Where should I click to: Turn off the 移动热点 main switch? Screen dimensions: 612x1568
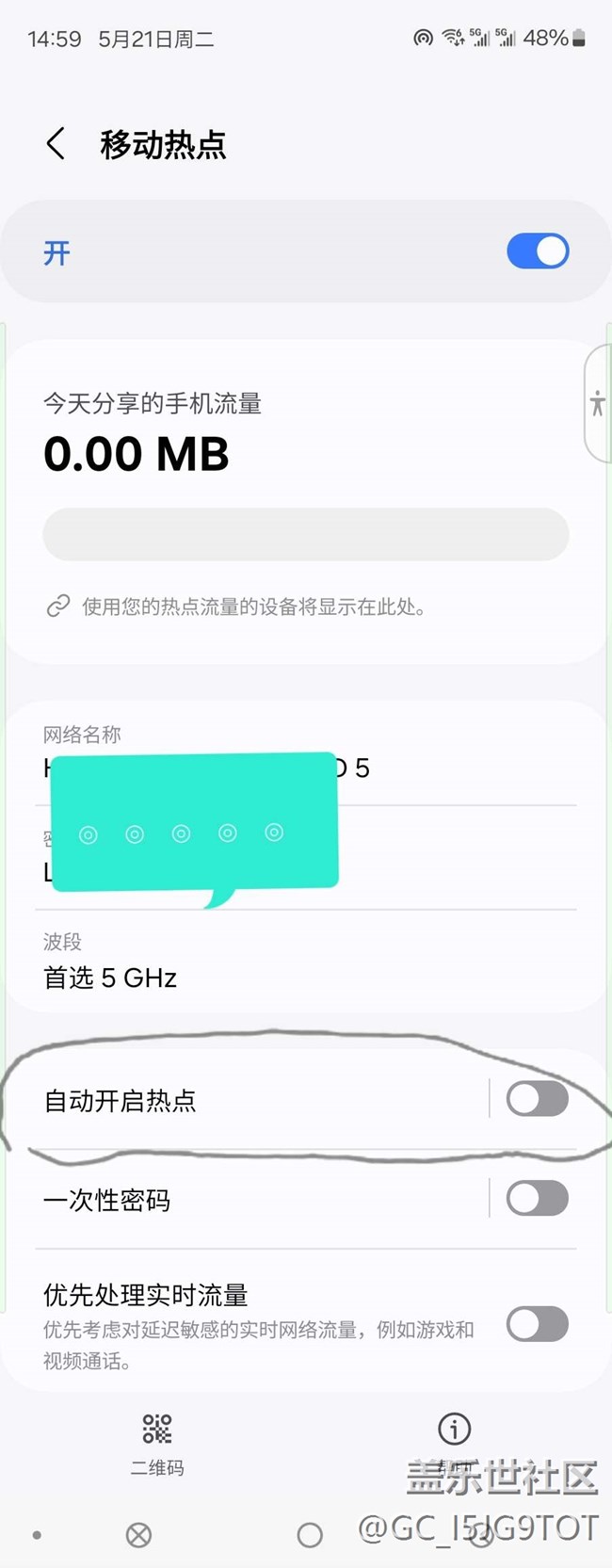click(538, 251)
